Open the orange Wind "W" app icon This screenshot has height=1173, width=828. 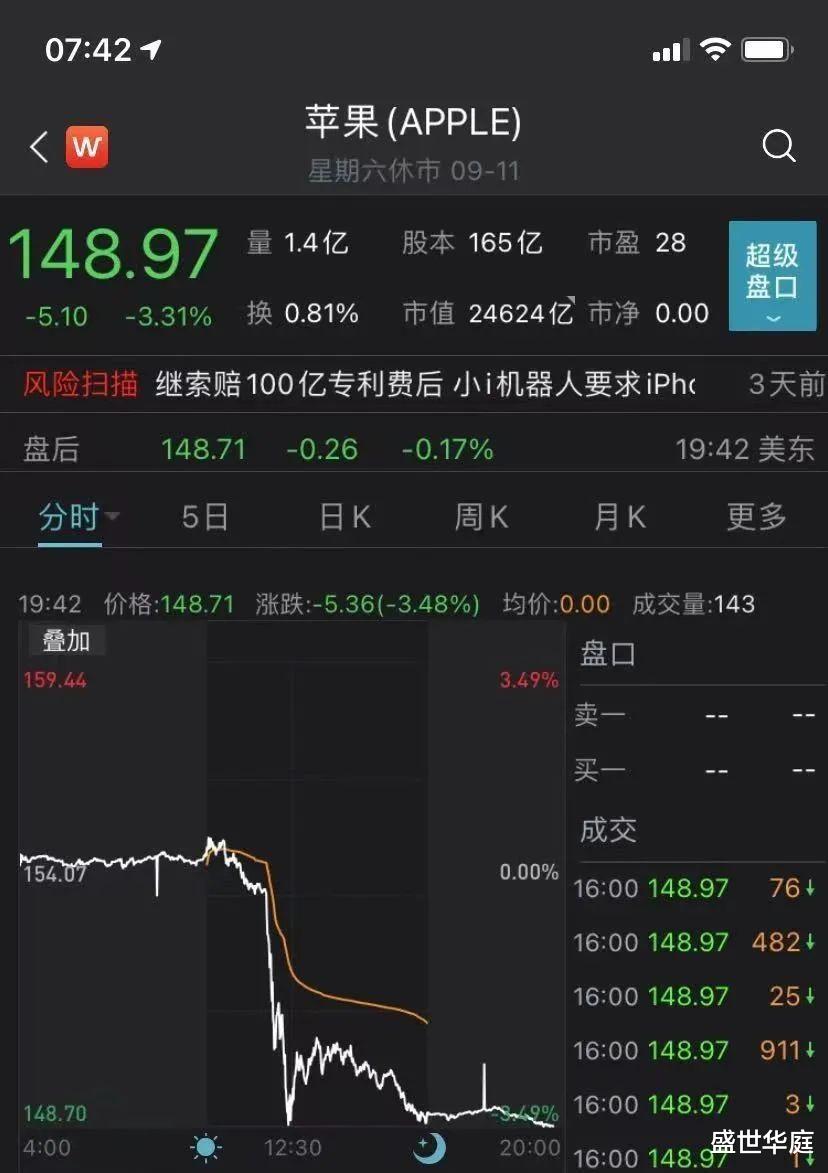[x=86, y=146]
